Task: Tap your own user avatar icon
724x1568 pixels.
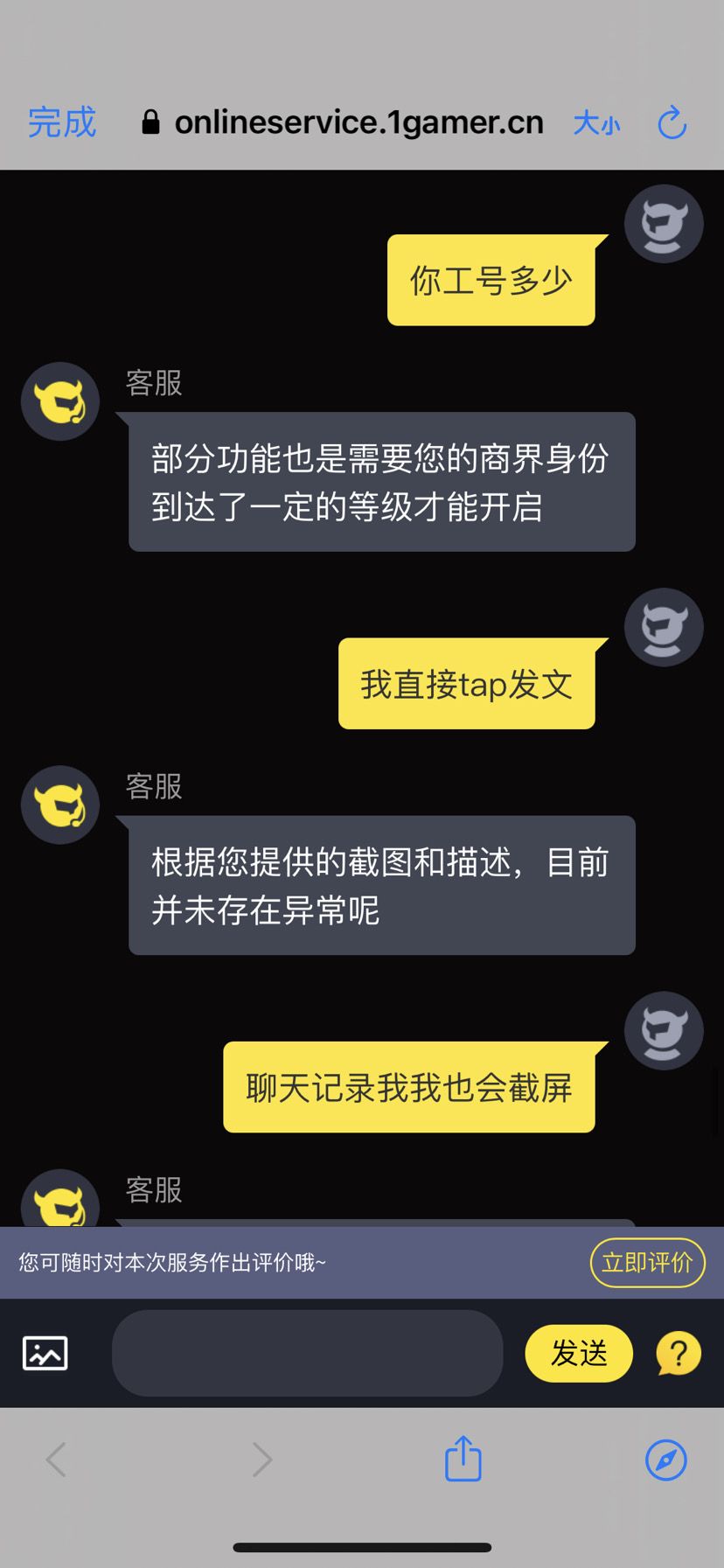Action: (x=663, y=224)
